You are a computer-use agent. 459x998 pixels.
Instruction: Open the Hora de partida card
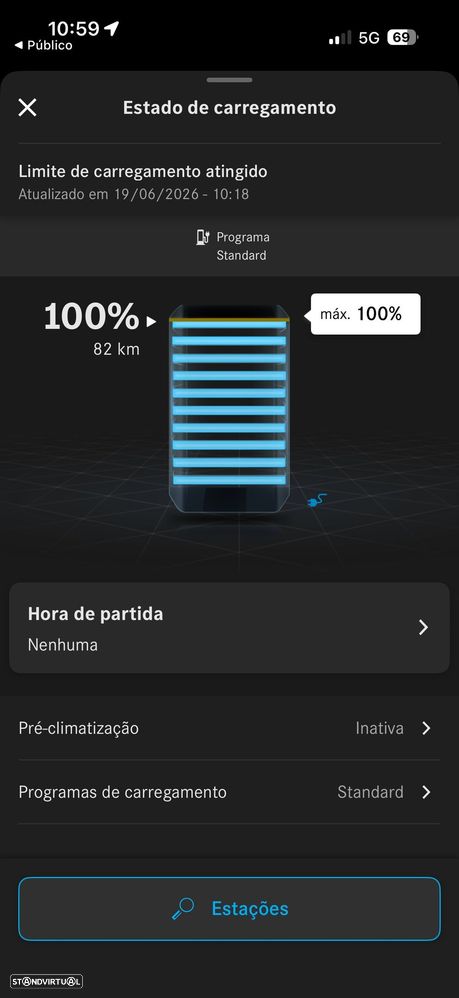[x=229, y=628]
